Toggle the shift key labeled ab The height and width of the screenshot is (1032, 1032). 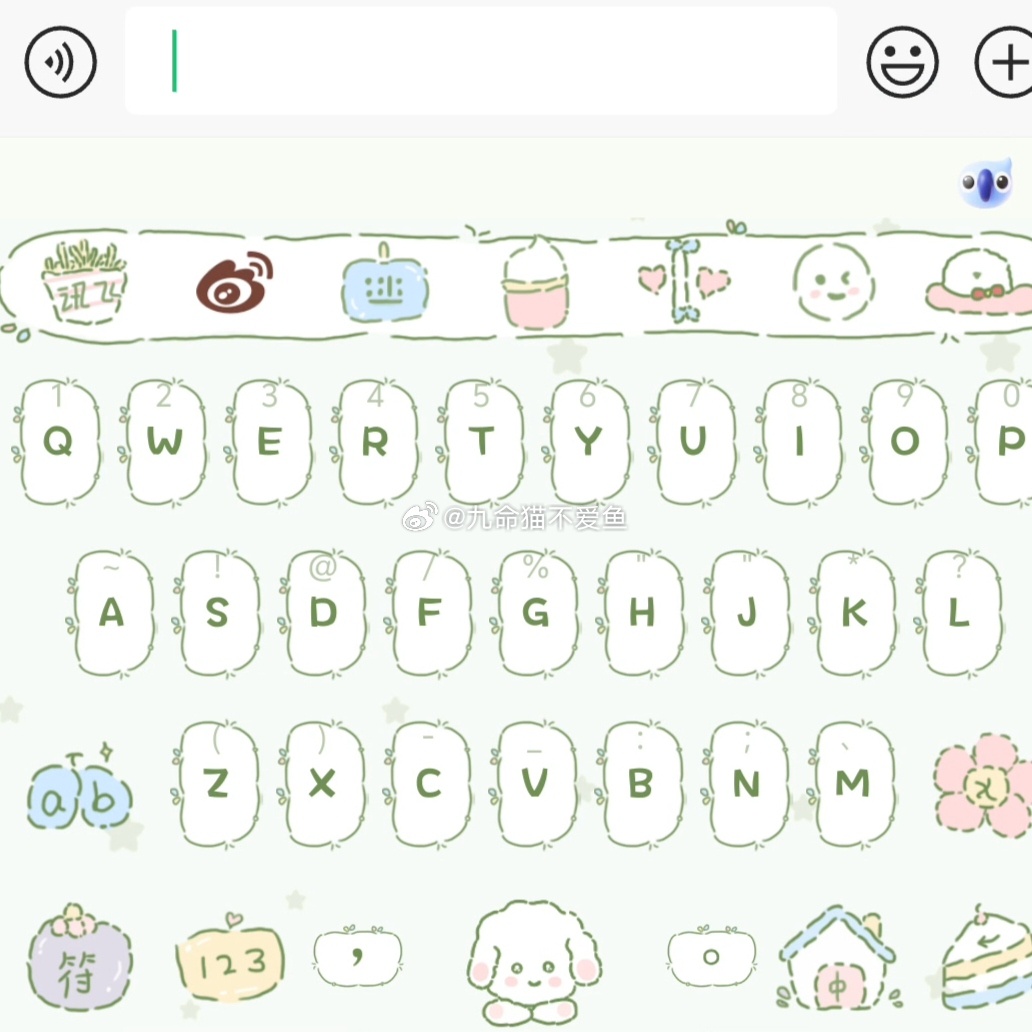[x=79, y=792]
